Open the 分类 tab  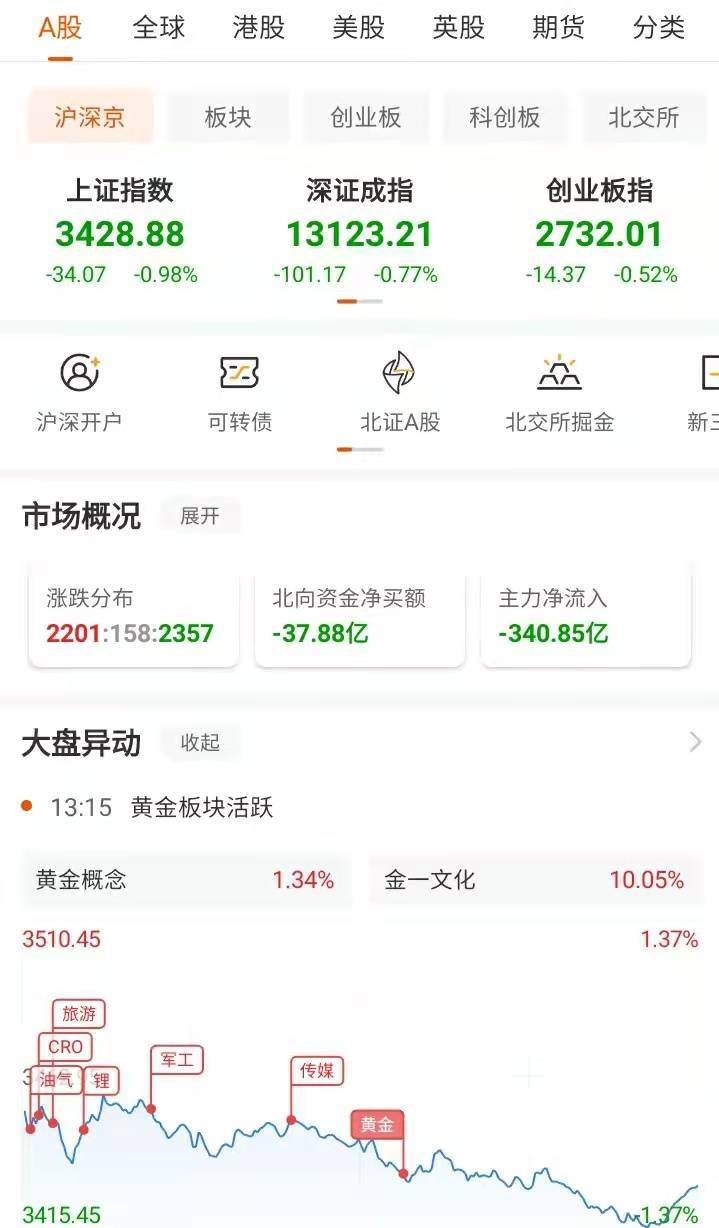(x=659, y=28)
